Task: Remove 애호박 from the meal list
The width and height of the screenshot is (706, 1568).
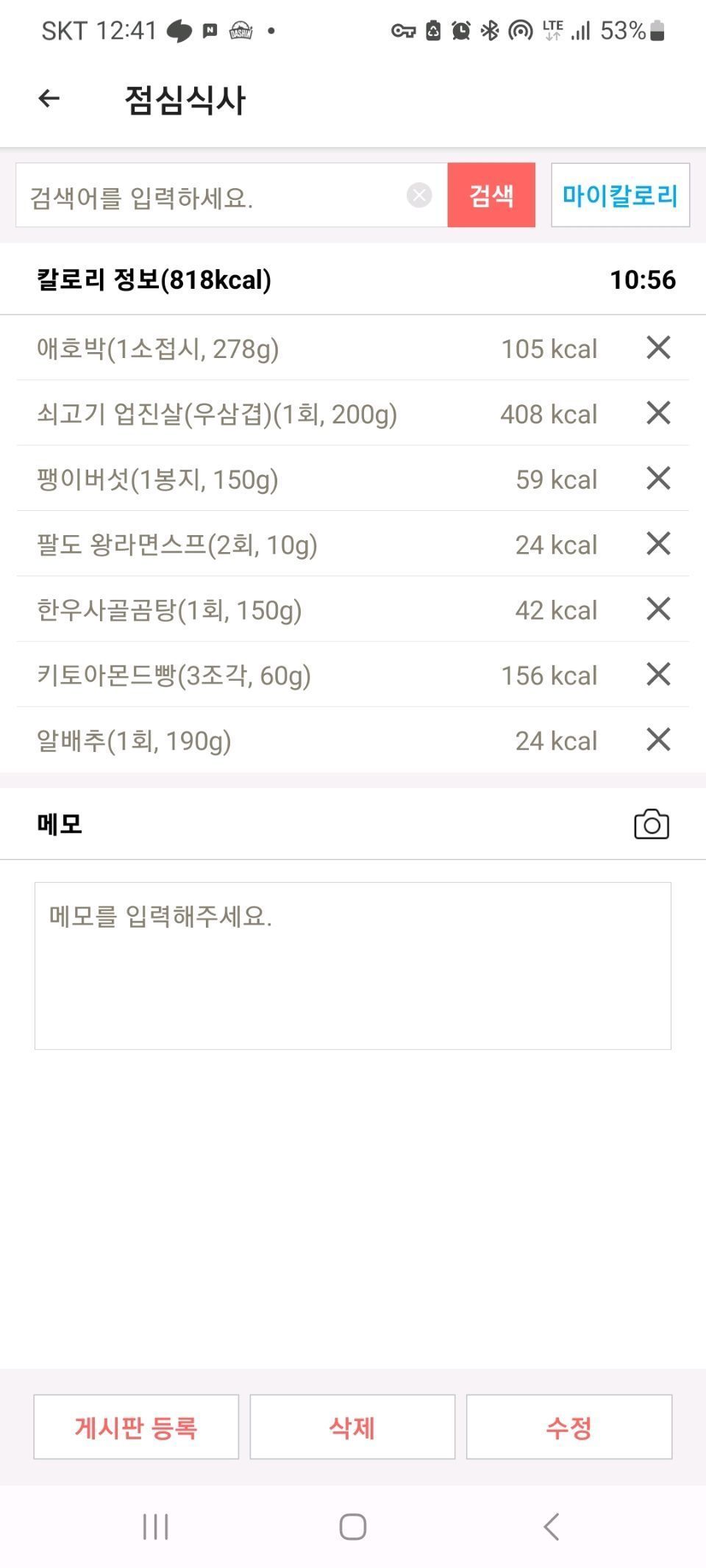Action: 658,347
